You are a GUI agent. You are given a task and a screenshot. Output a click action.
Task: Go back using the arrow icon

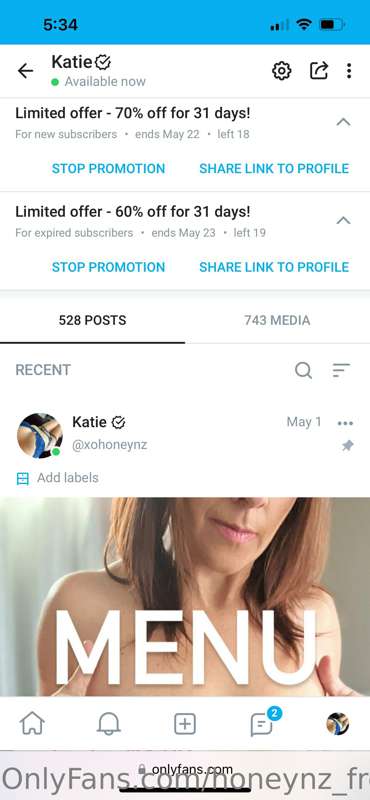(x=25, y=71)
